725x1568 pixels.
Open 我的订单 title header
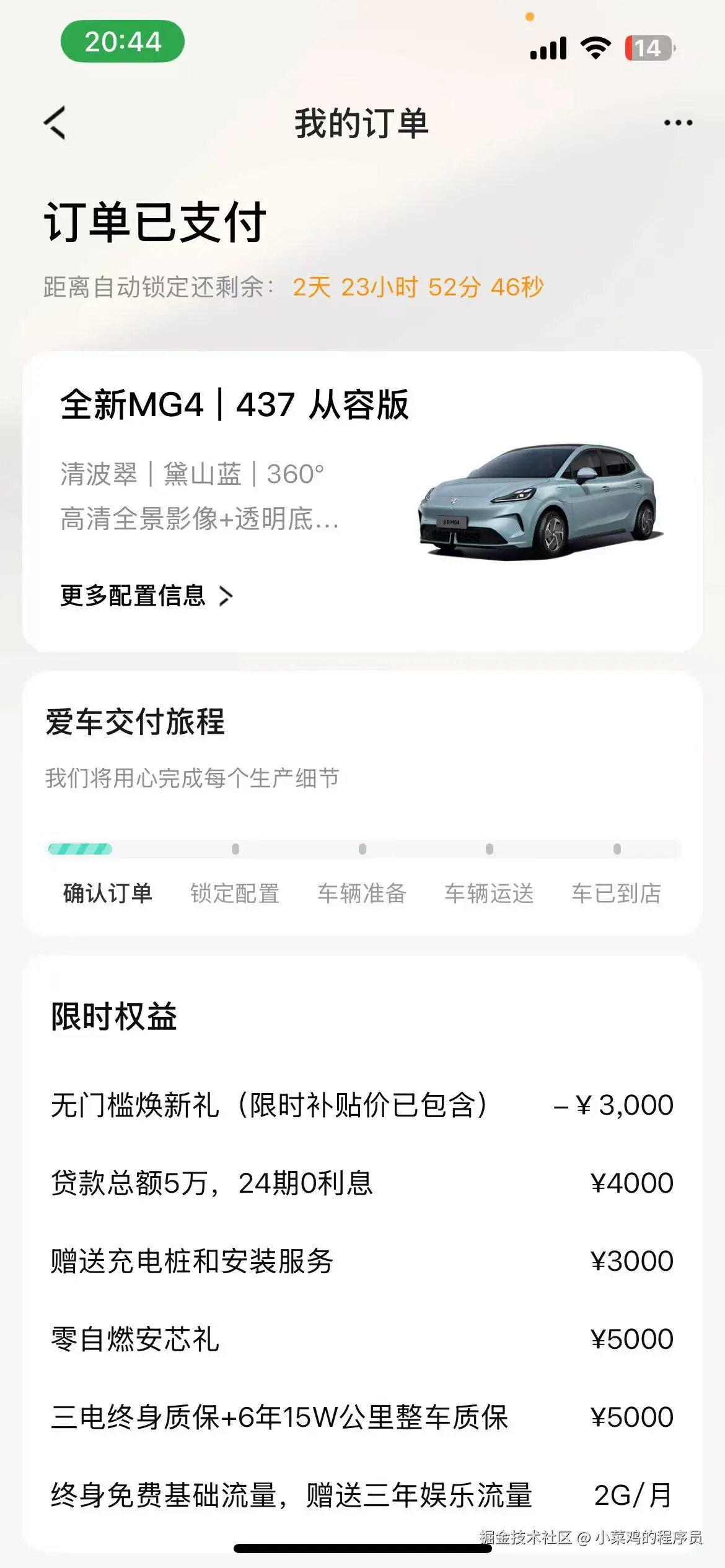tap(362, 122)
